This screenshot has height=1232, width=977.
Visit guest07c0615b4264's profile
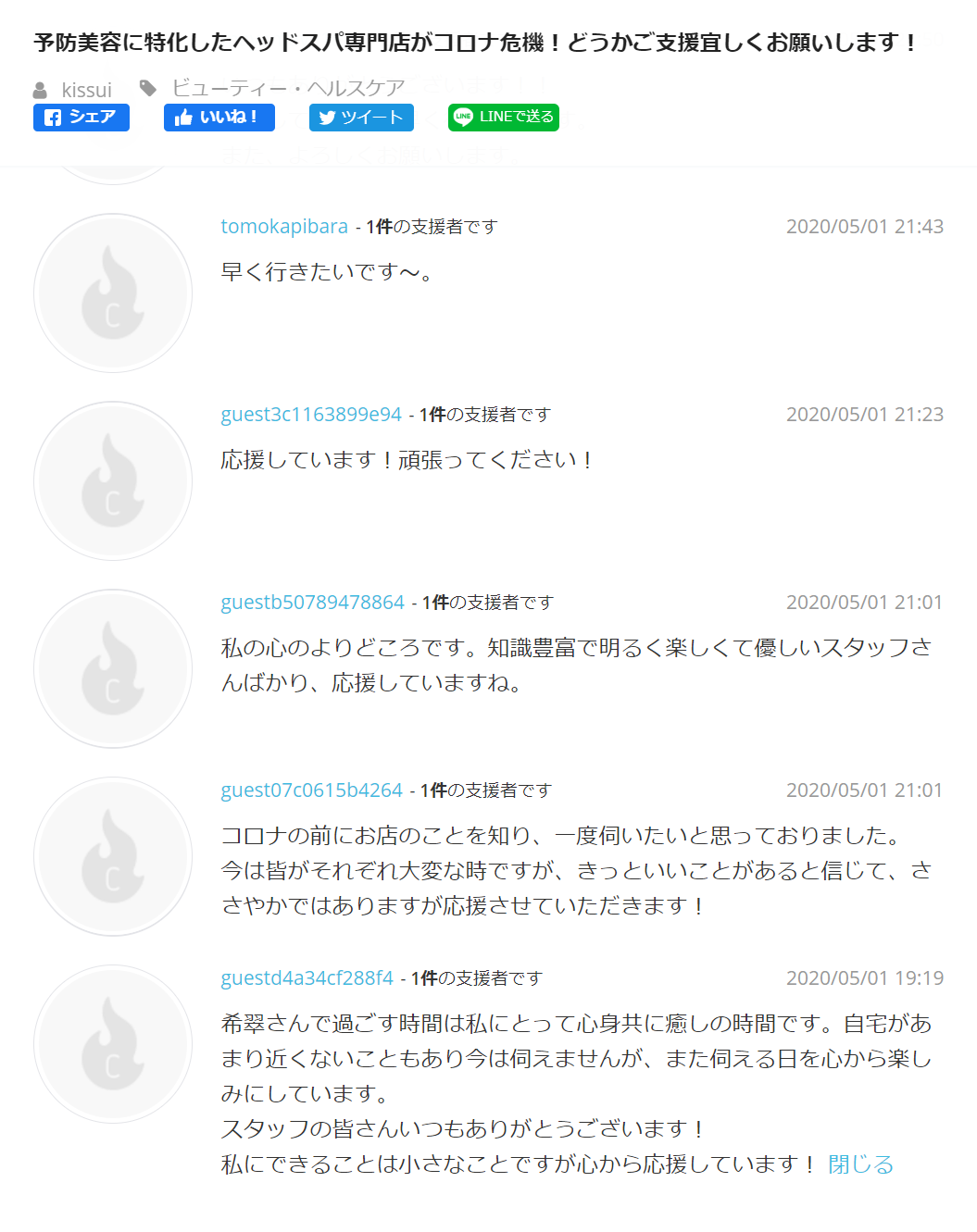click(x=311, y=790)
